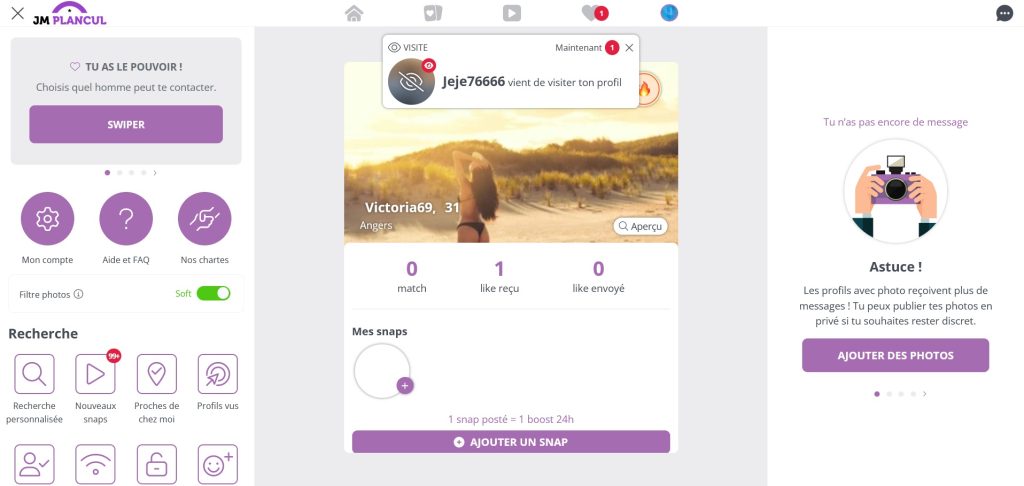1024x486 pixels.
Task: Open the snaps video tab
Action: [x=511, y=13]
